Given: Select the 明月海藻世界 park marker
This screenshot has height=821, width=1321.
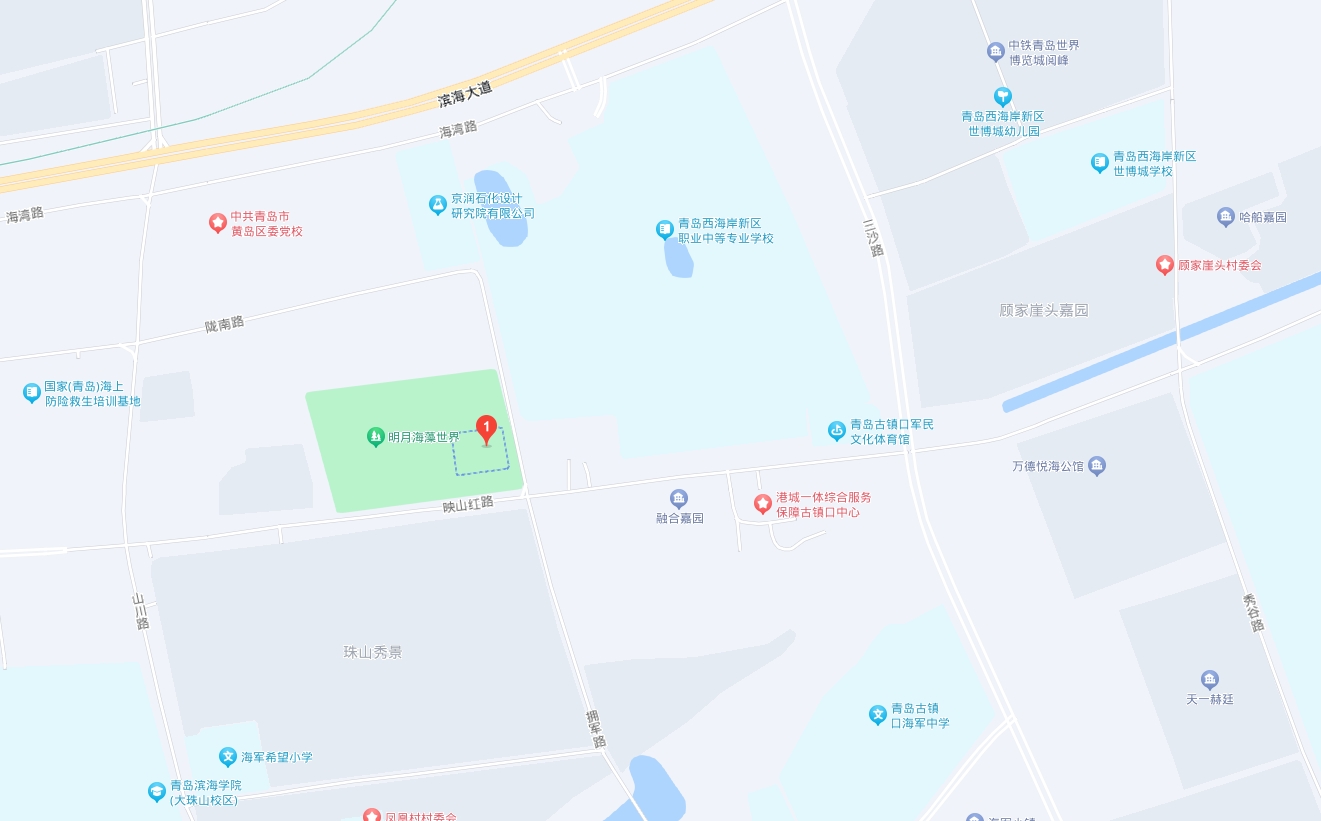Looking at the screenshot, I should click(375, 437).
